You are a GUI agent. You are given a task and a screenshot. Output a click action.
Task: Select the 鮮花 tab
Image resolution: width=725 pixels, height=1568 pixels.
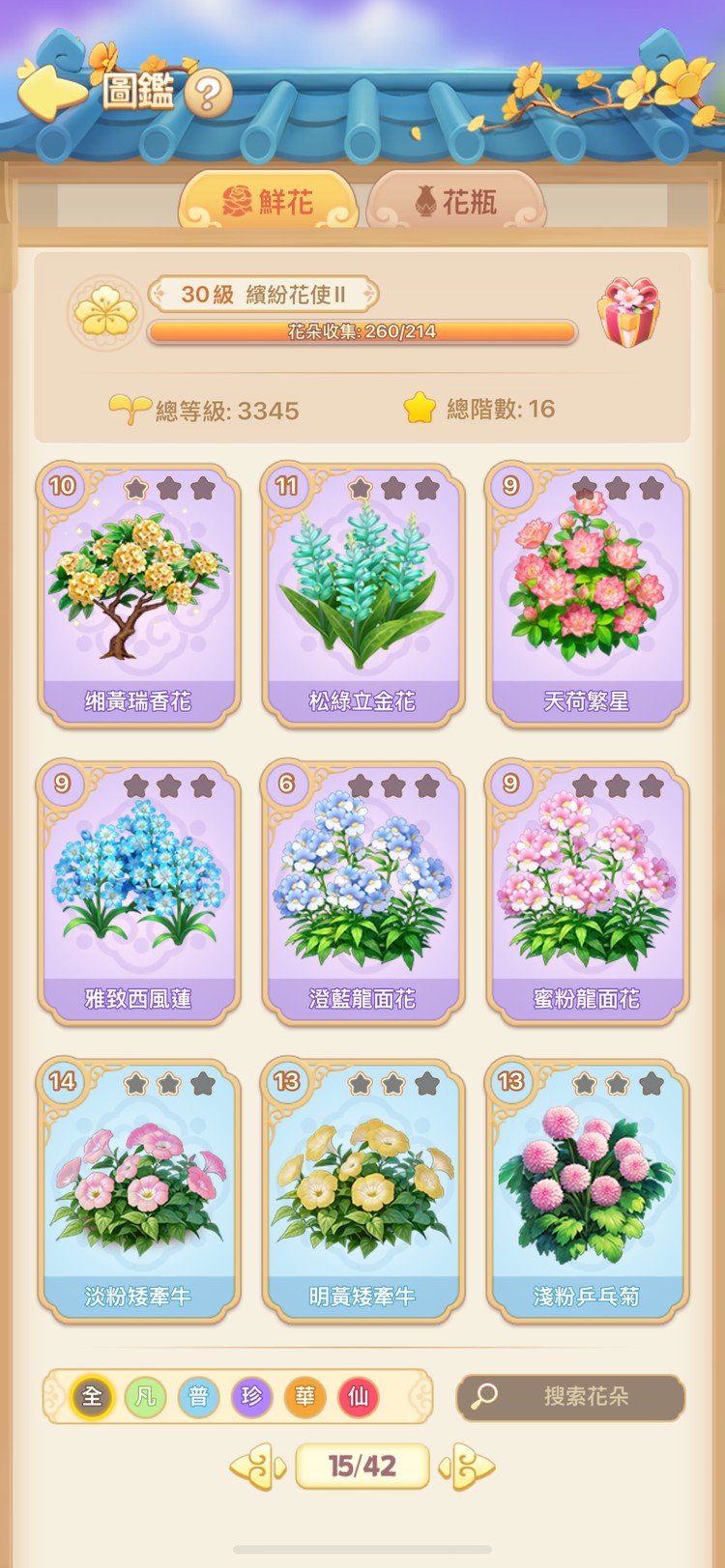268,202
